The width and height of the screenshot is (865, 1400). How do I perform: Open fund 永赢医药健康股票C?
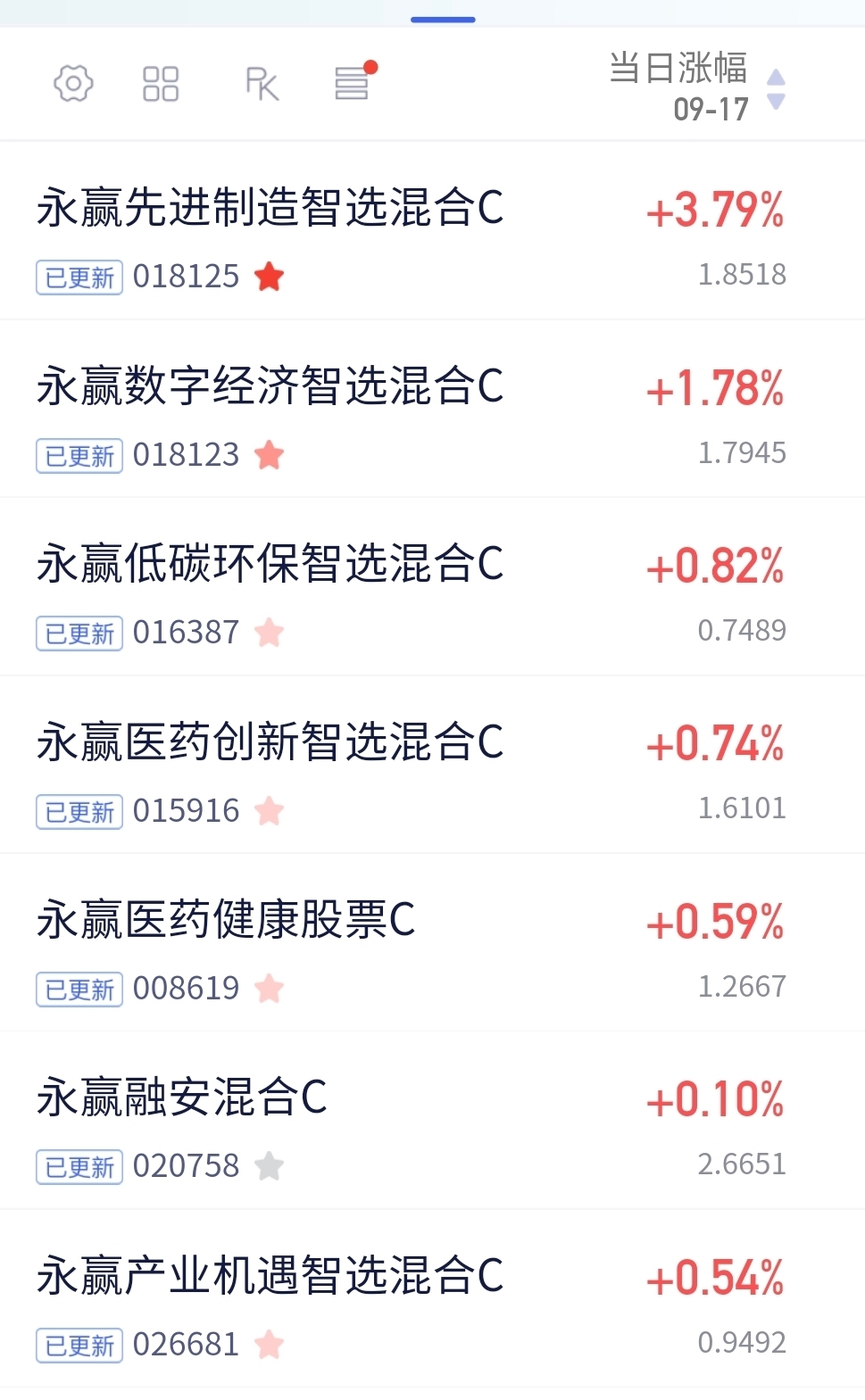click(x=432, y=942)
